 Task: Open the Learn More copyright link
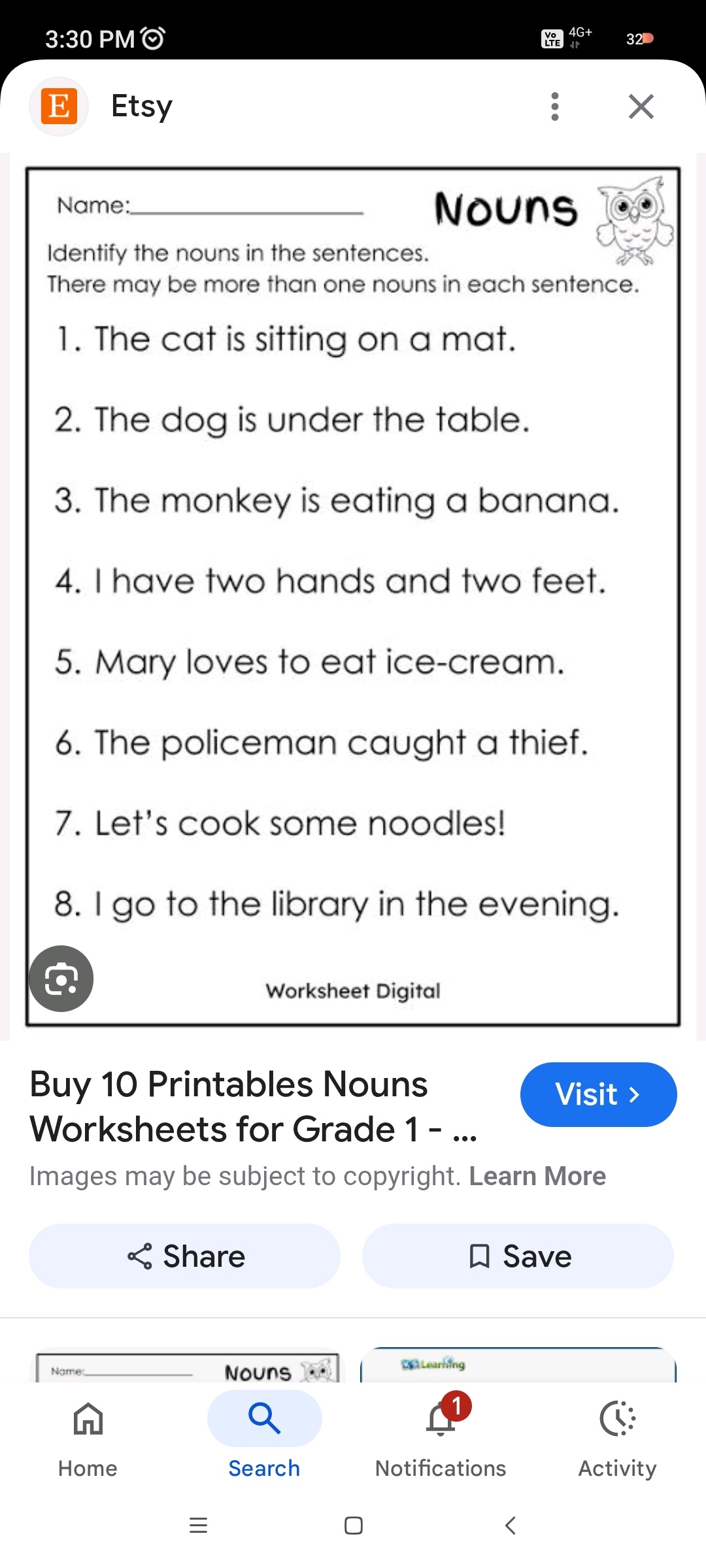537,1176
